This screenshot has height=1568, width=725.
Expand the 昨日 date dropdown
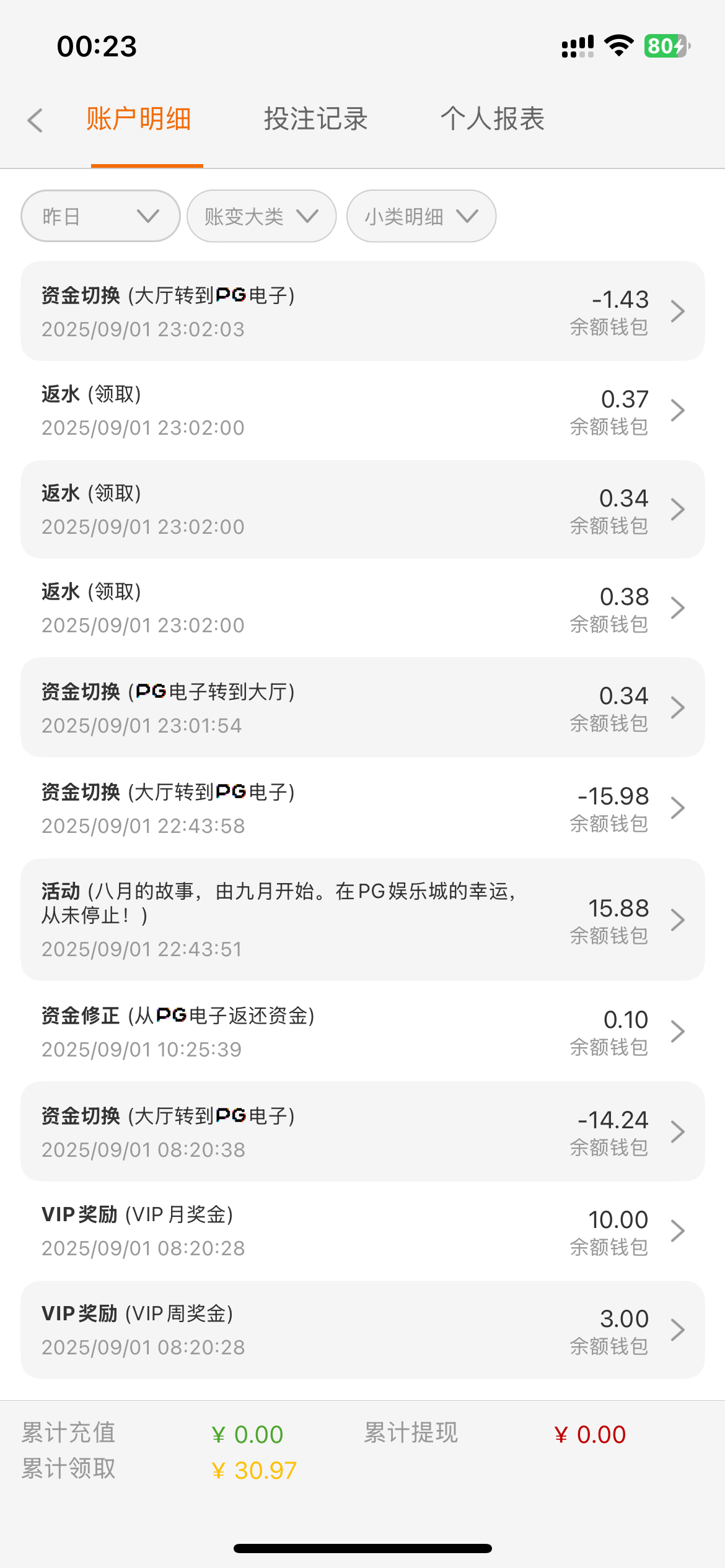click(100, 216)
